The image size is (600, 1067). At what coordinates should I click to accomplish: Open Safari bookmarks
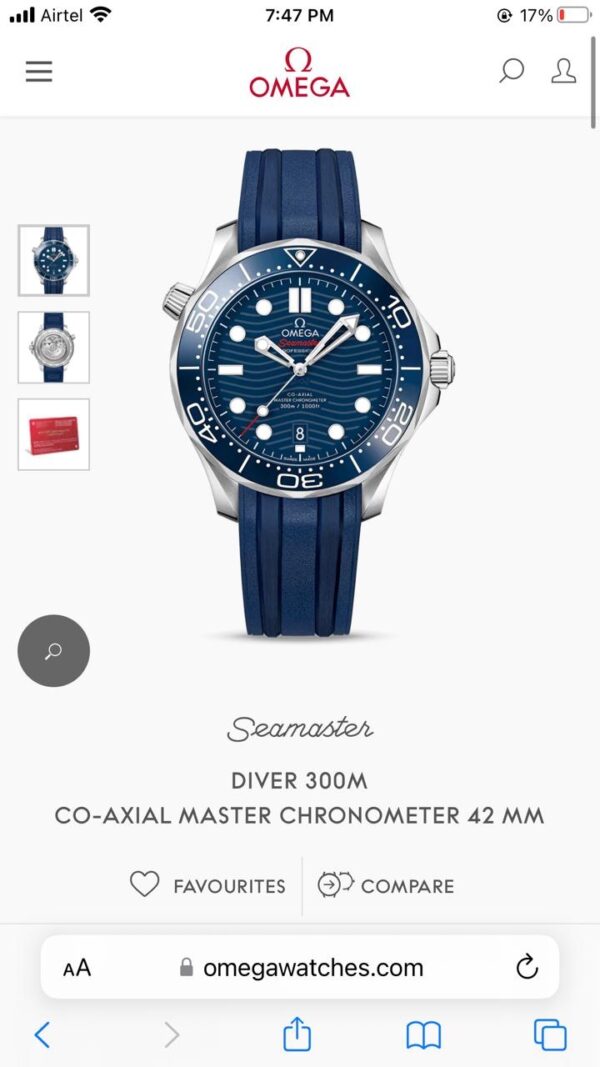(423, 1035)
